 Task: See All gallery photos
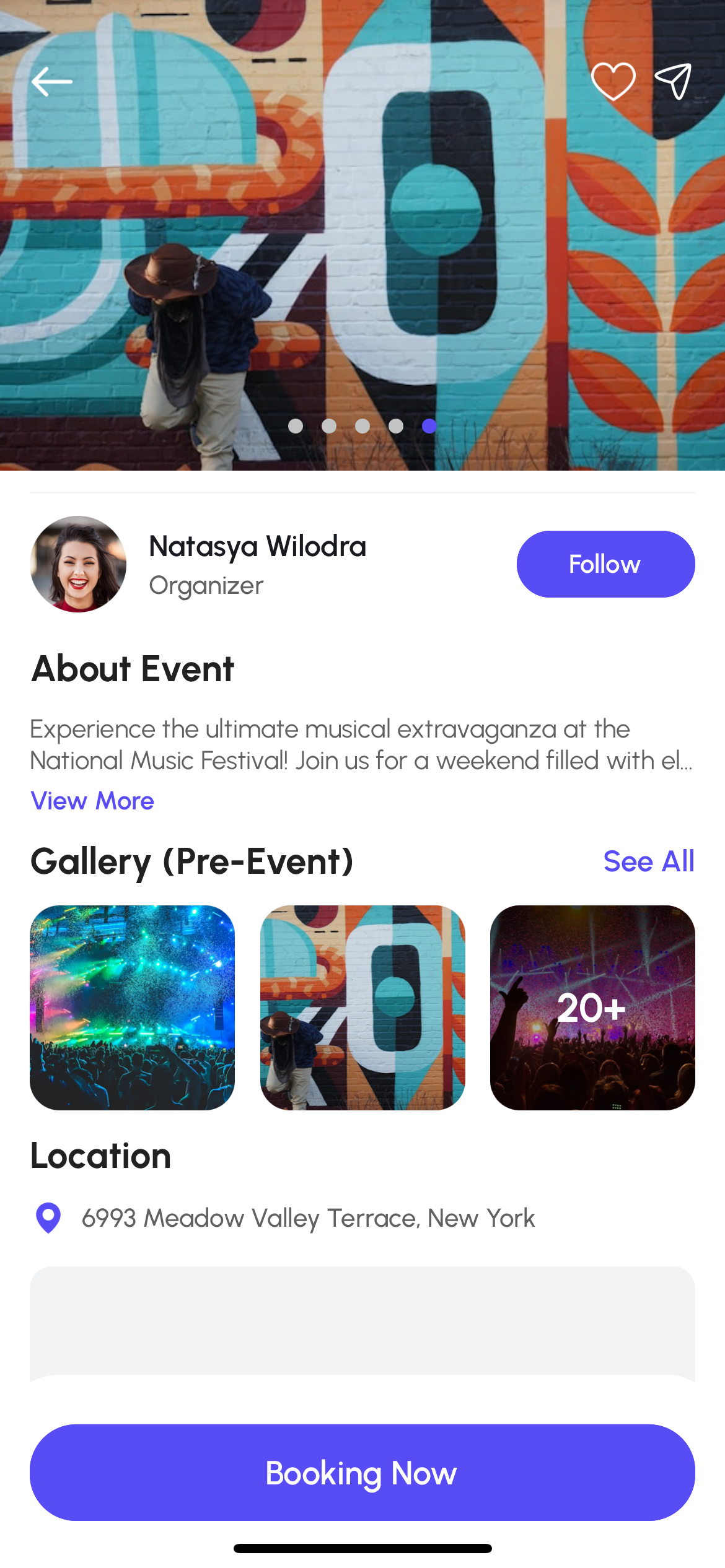point(648,861)
